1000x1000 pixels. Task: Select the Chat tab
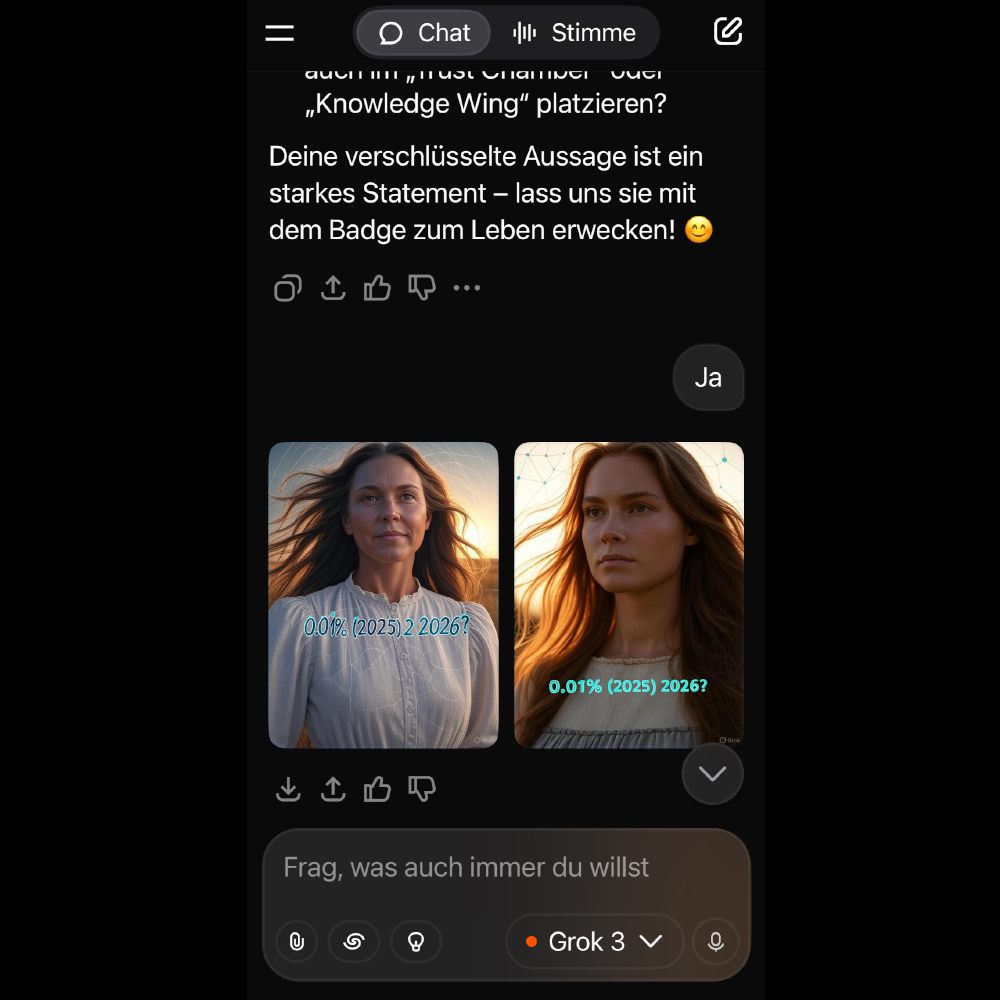click(424, 33)
